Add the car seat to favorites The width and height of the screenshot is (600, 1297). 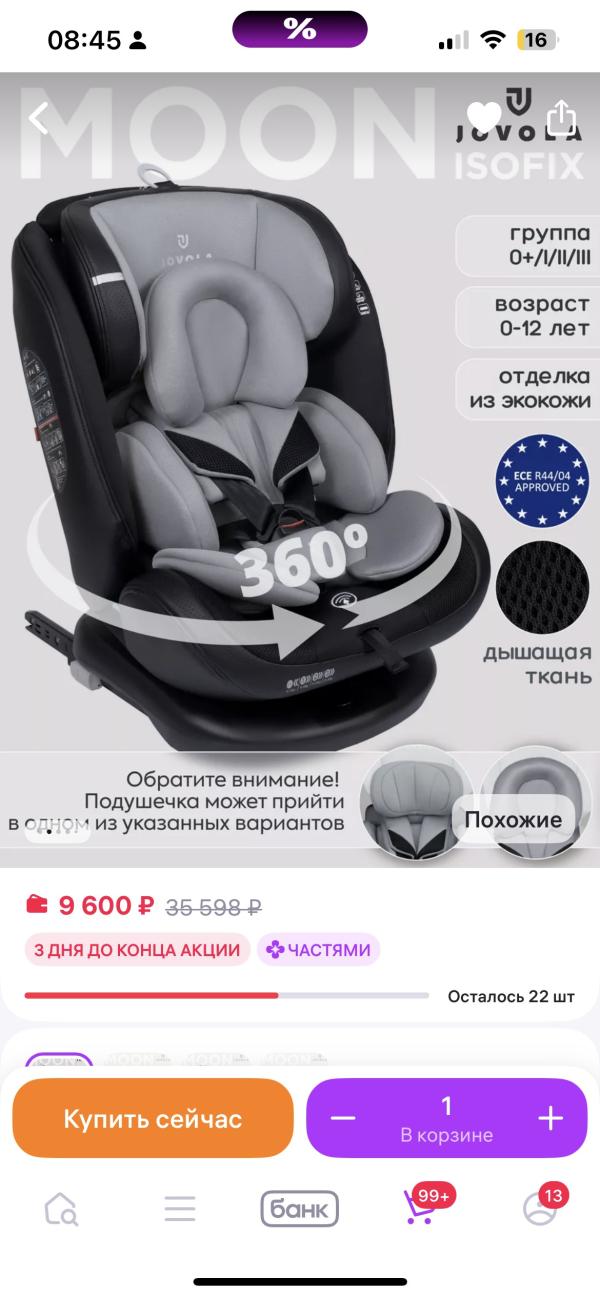(x=486, y=117)
